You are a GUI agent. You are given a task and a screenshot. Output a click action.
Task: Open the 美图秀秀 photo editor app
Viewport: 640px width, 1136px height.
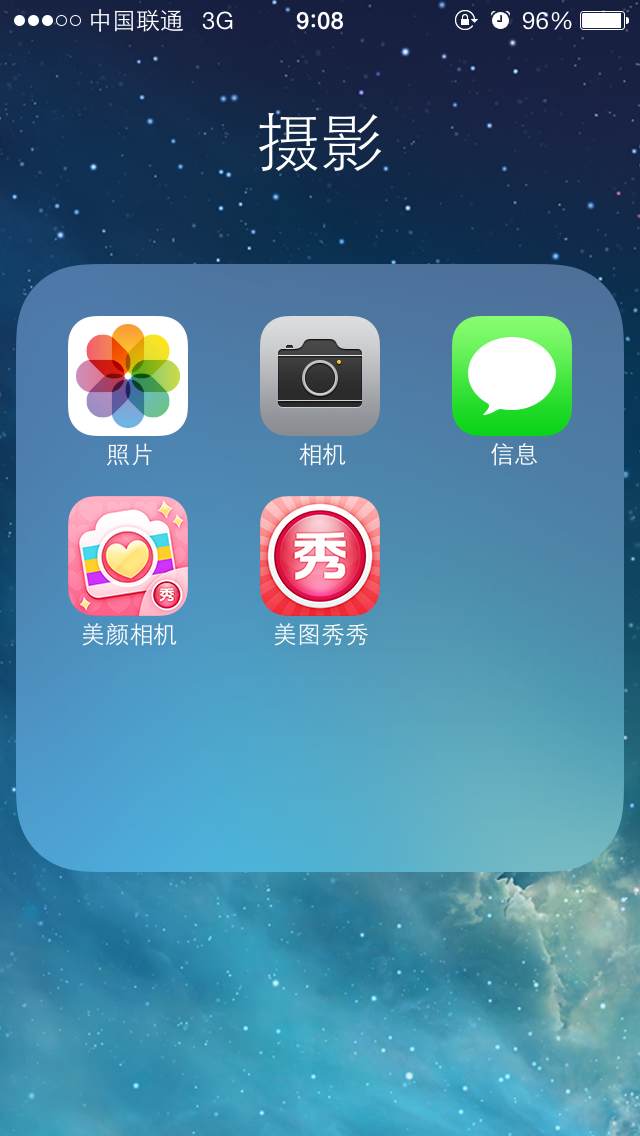click(x=320, y=556)
